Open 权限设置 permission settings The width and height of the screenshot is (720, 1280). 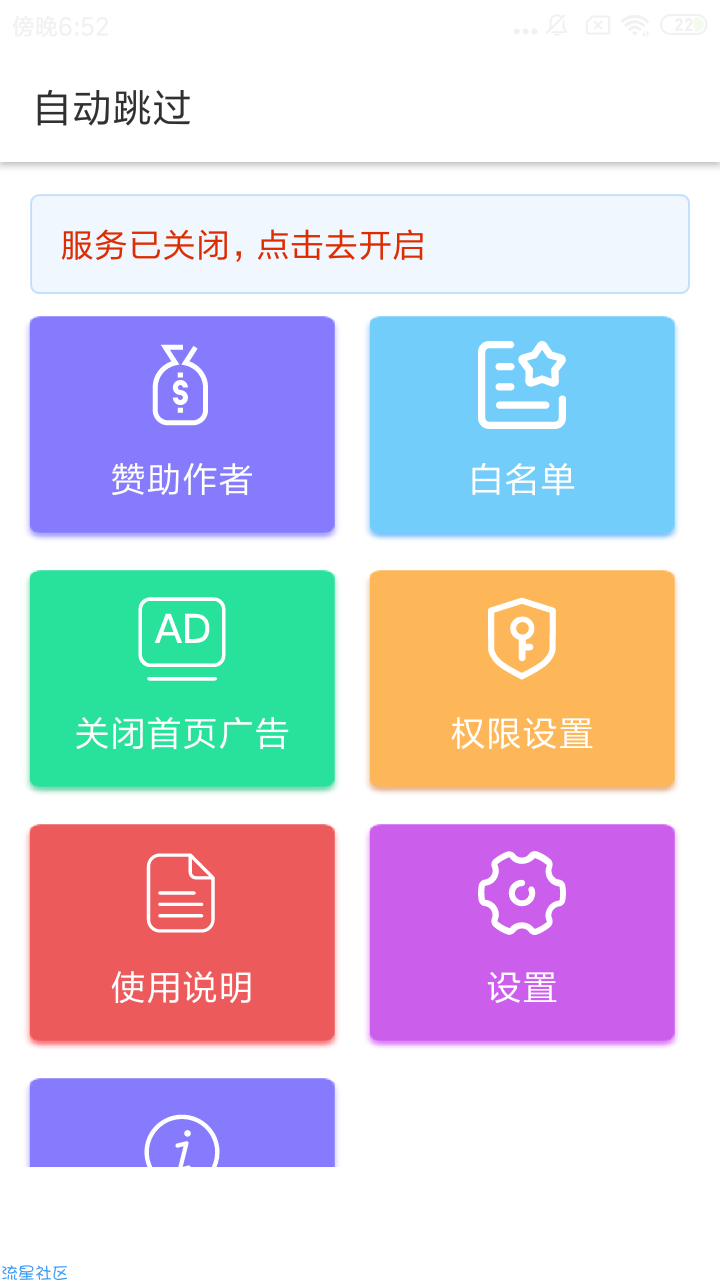pyautogui.click(x=522, y=679)
